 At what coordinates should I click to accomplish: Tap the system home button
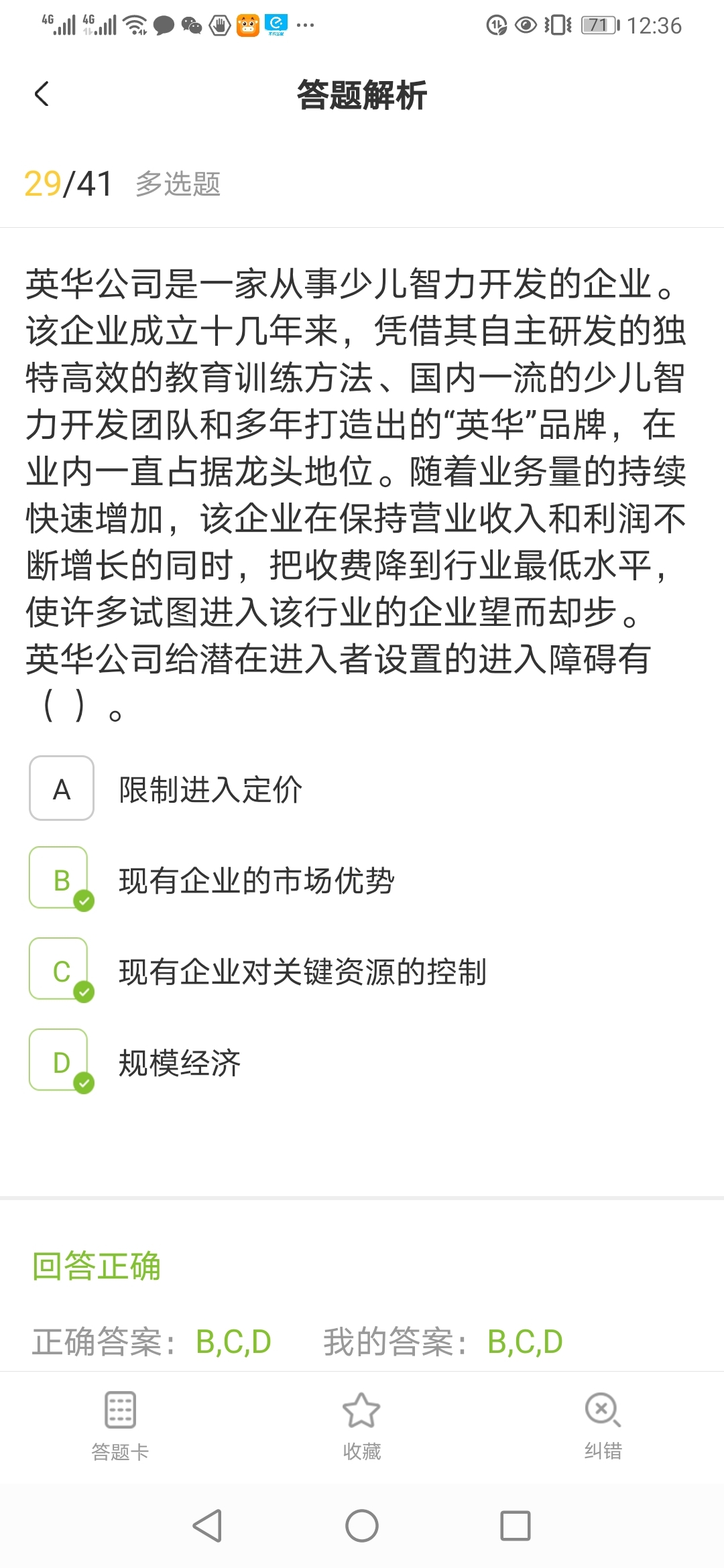[x=362, y=1526]
